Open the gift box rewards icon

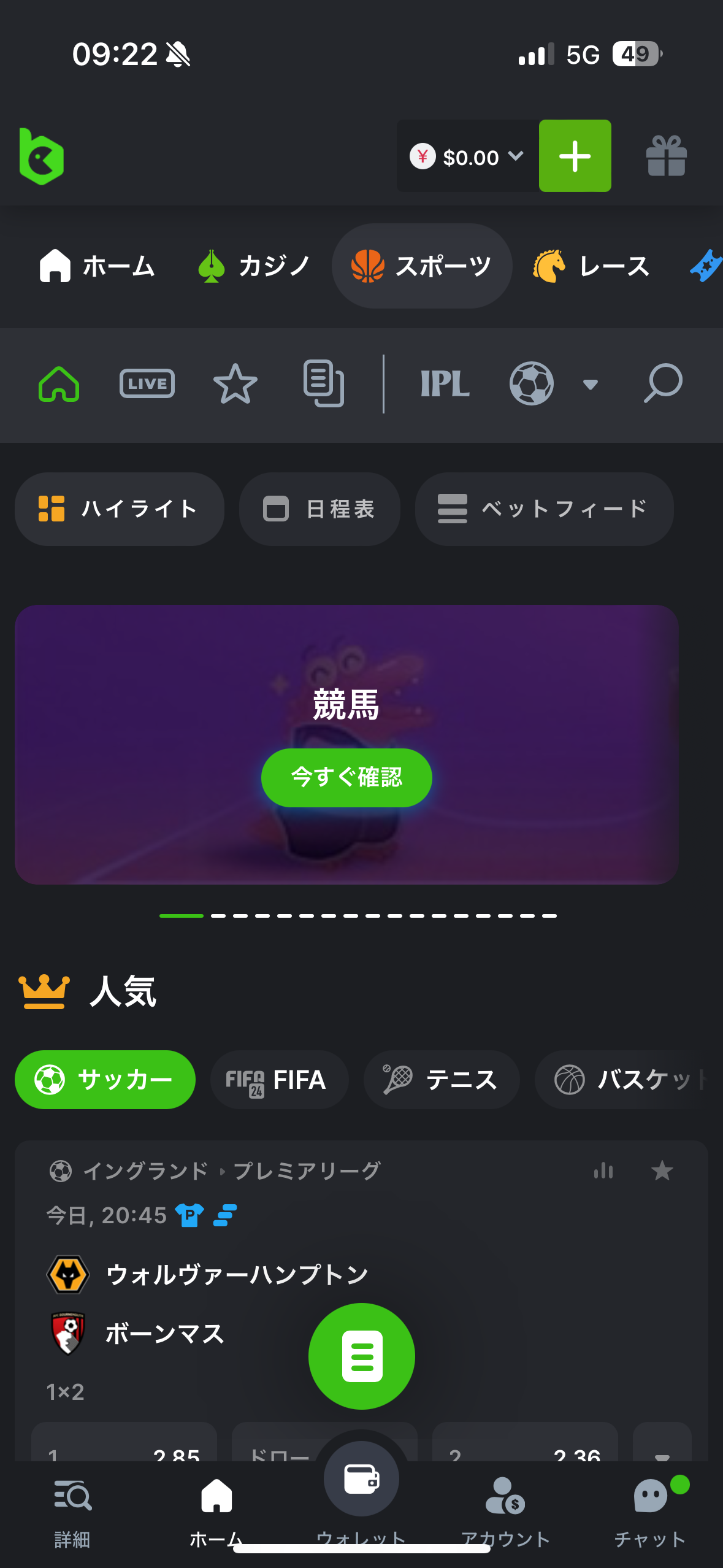tap(666, 156)
